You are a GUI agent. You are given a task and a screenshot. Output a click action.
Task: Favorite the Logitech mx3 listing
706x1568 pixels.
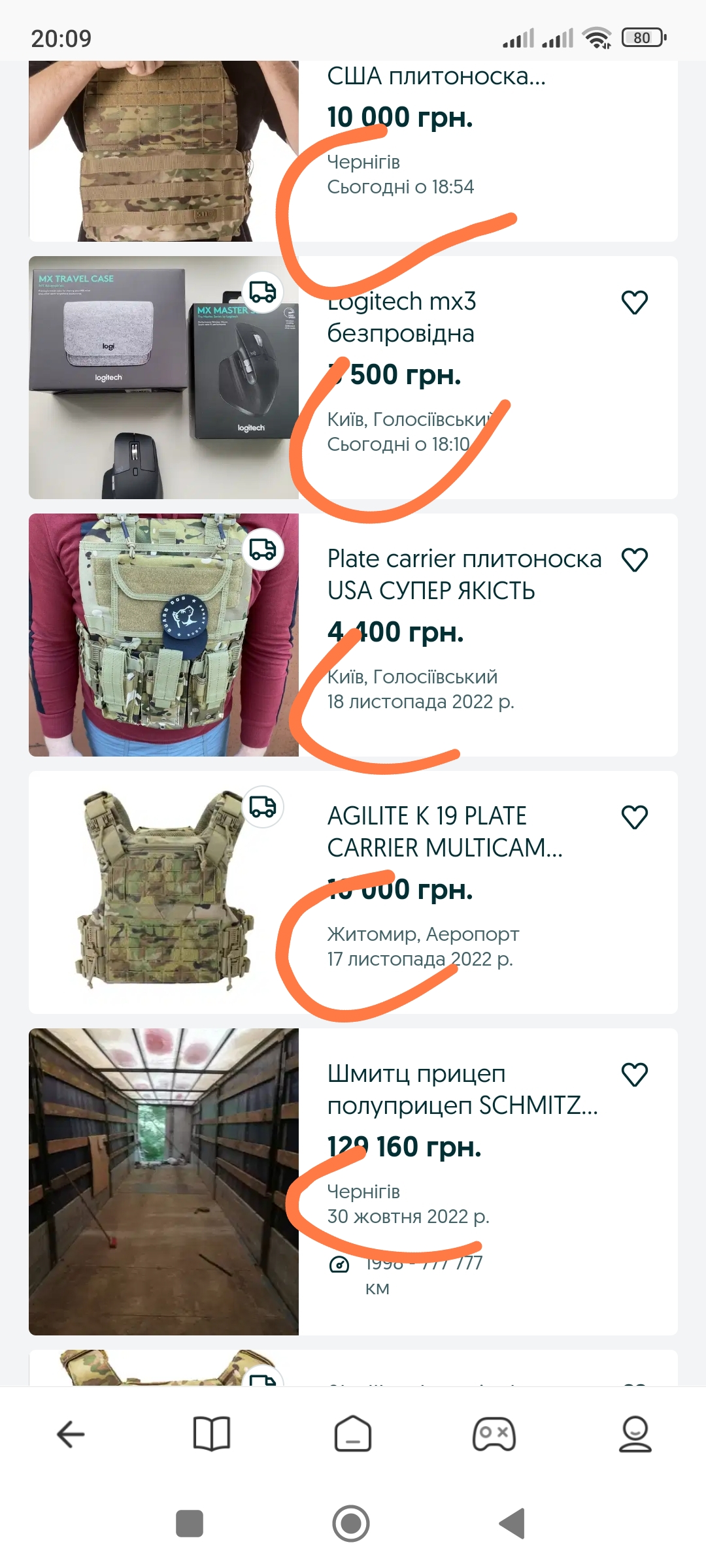coord(634,302)
